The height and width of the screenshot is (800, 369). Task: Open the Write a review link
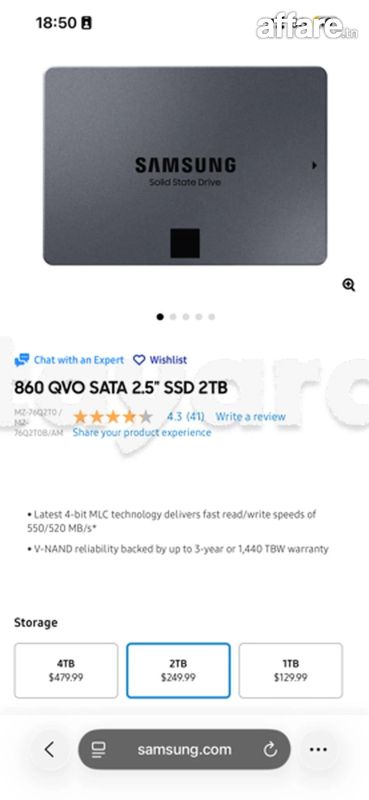[x=250, y=416]
